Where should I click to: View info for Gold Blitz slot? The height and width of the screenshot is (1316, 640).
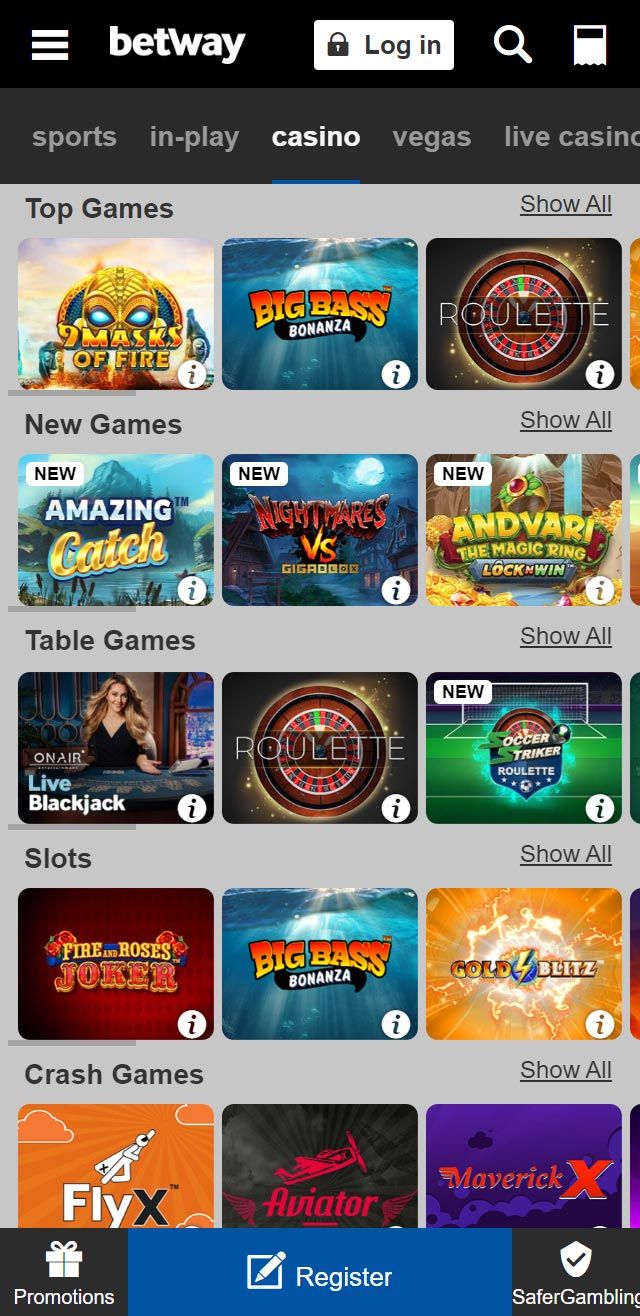click(600, 1024)
